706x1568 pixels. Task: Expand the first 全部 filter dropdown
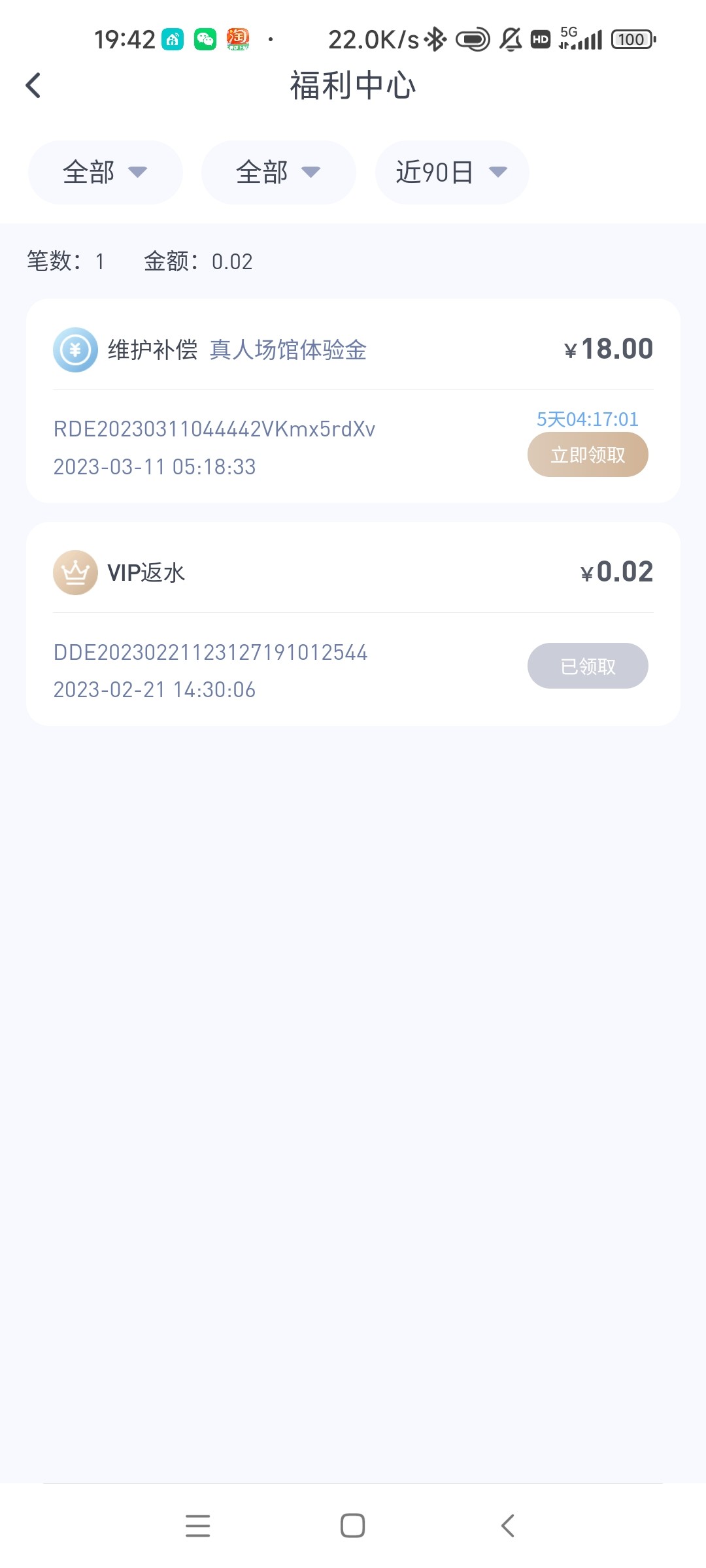point(105,172)
